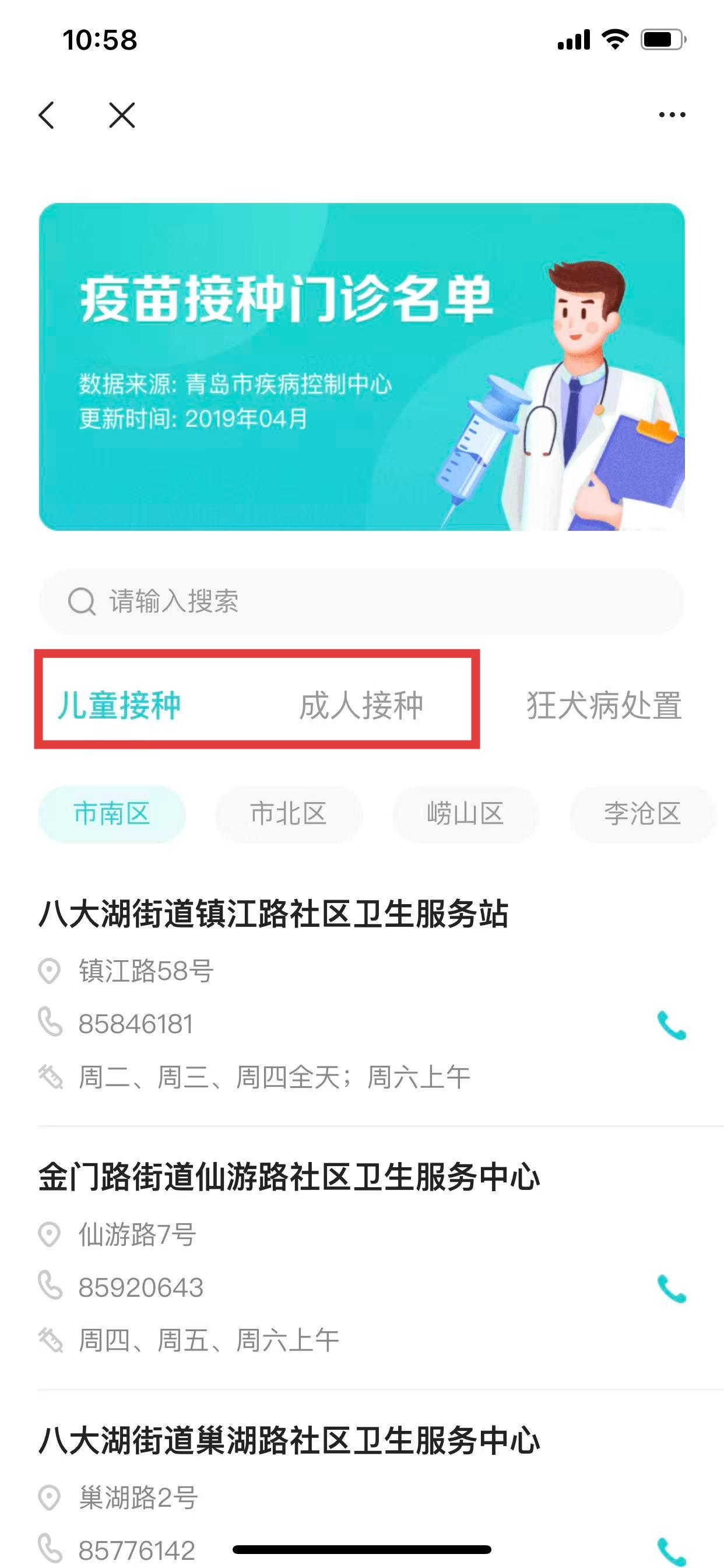This screenshot has width=724, height=1568.
Task: Open the three-dot overflow menu
Action: [x=672, y=114]
